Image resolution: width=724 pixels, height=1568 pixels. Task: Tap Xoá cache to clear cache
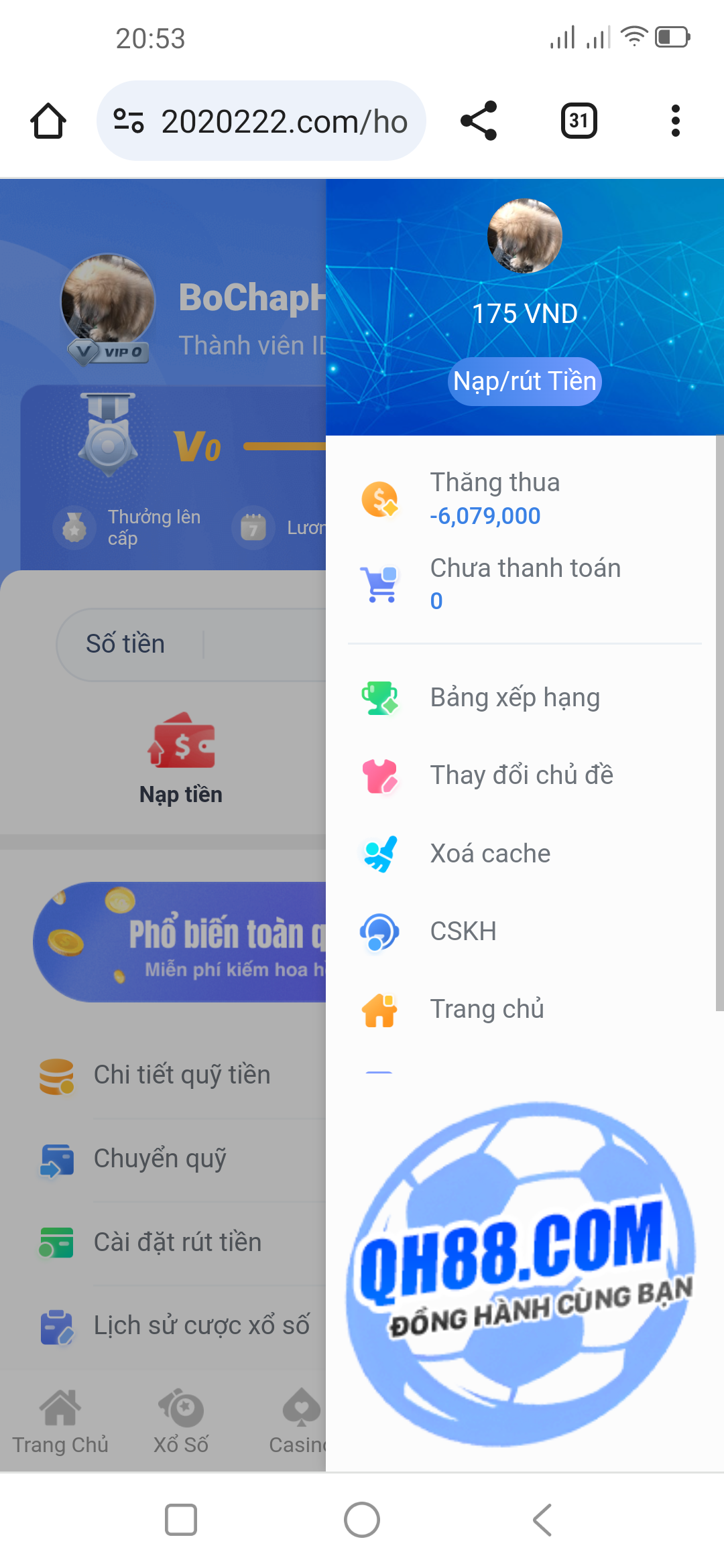pyautogui.click(x=489, y=854)
